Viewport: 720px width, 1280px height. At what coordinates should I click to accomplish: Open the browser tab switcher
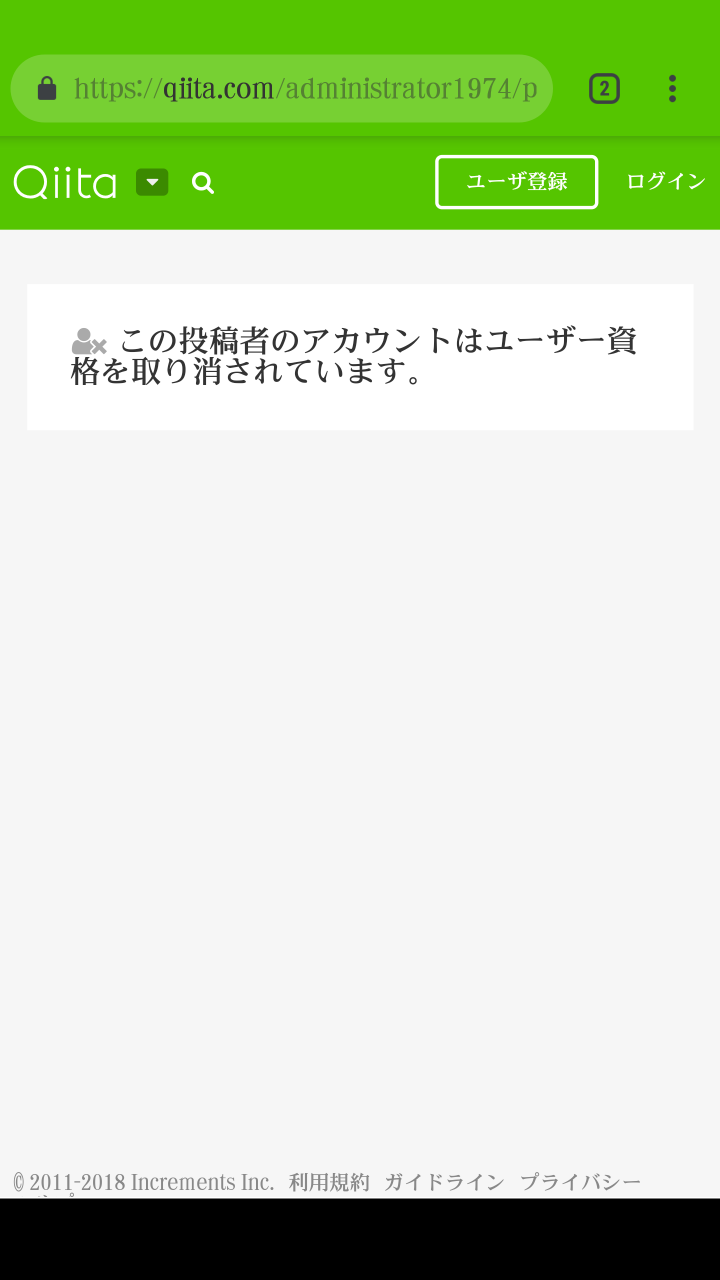[604, 89]
